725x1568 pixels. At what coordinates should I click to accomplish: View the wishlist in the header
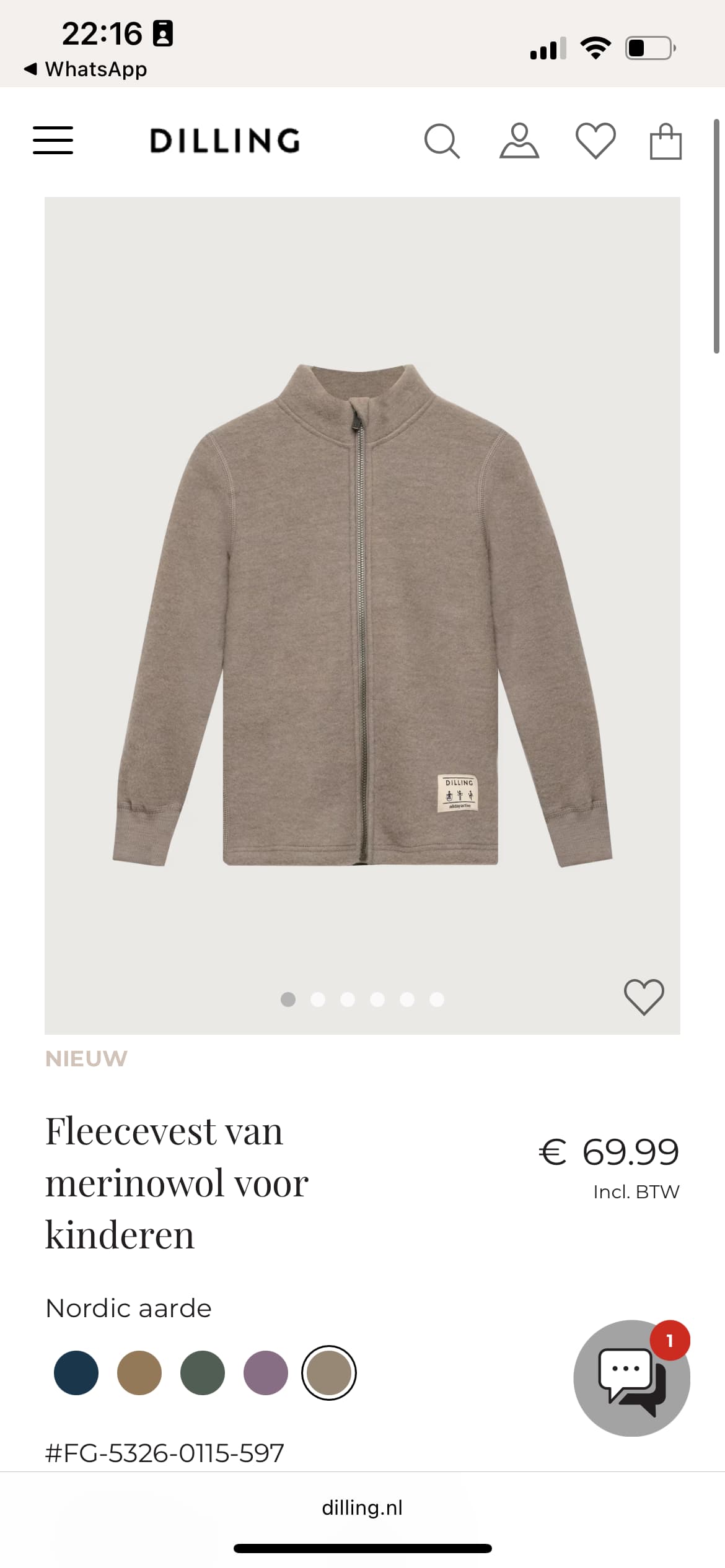tap(595, 141)
